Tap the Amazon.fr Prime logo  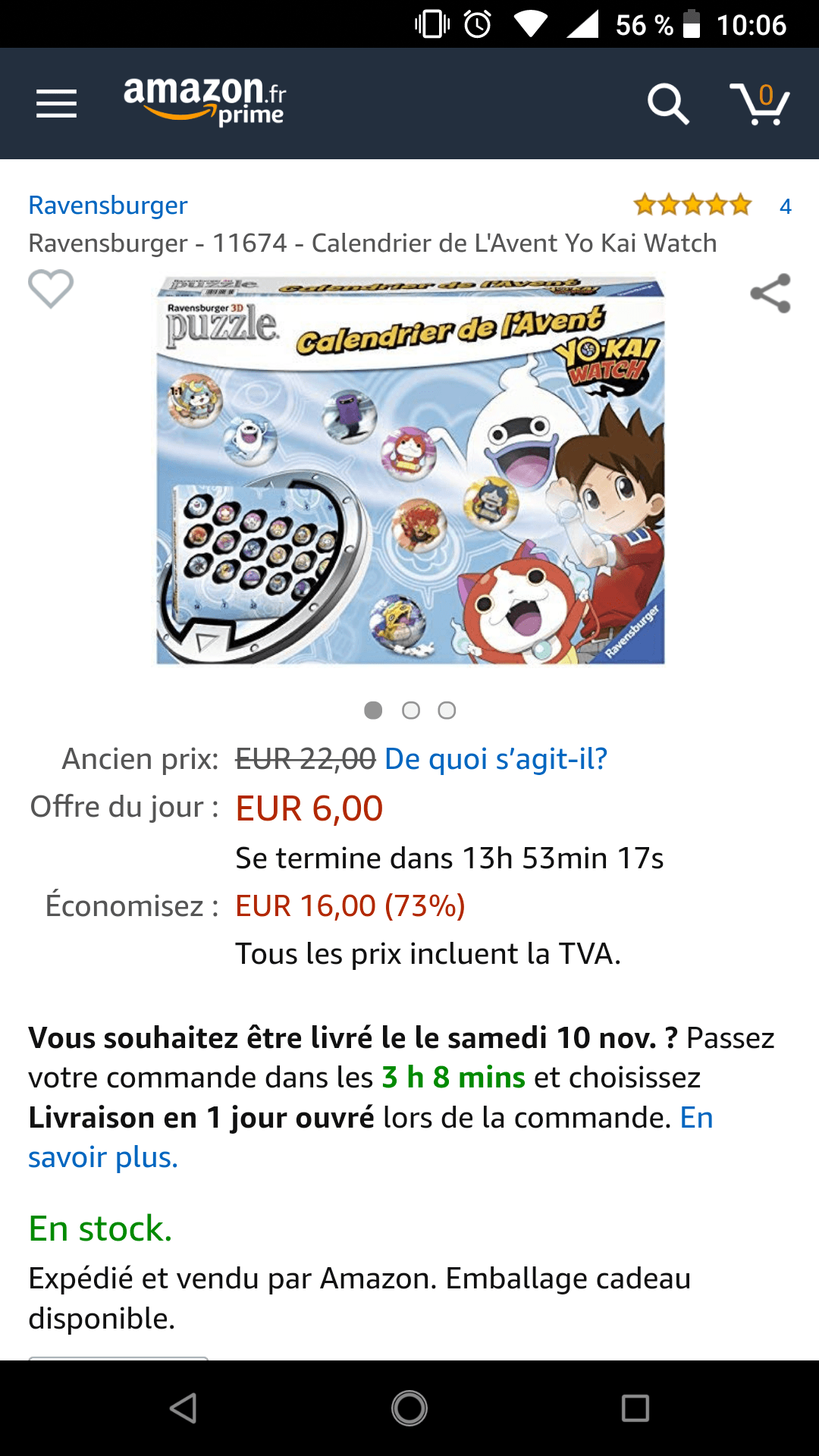point(203,102)
